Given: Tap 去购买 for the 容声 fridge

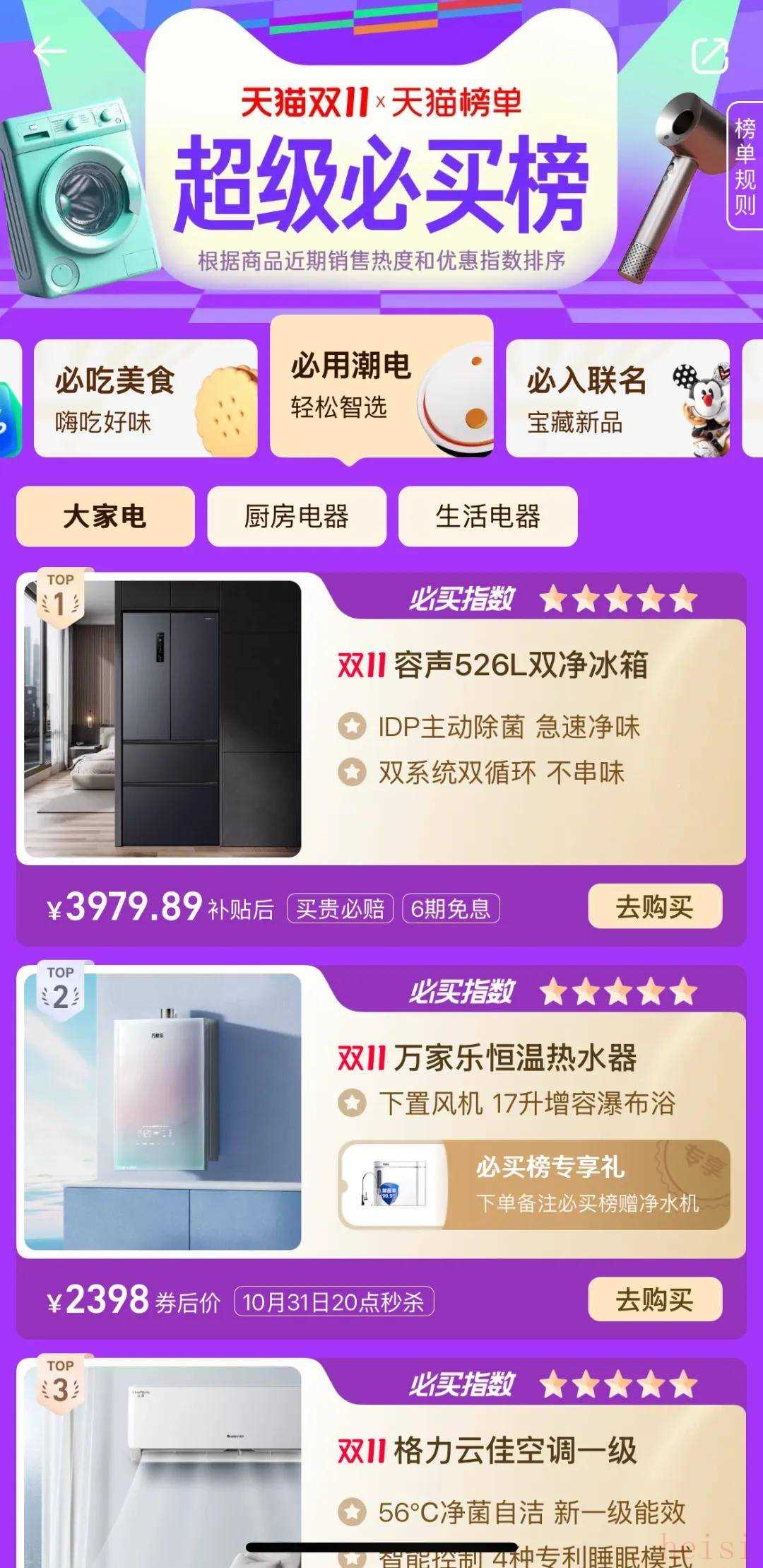Looking at the screenshot, I should [654, 907].
